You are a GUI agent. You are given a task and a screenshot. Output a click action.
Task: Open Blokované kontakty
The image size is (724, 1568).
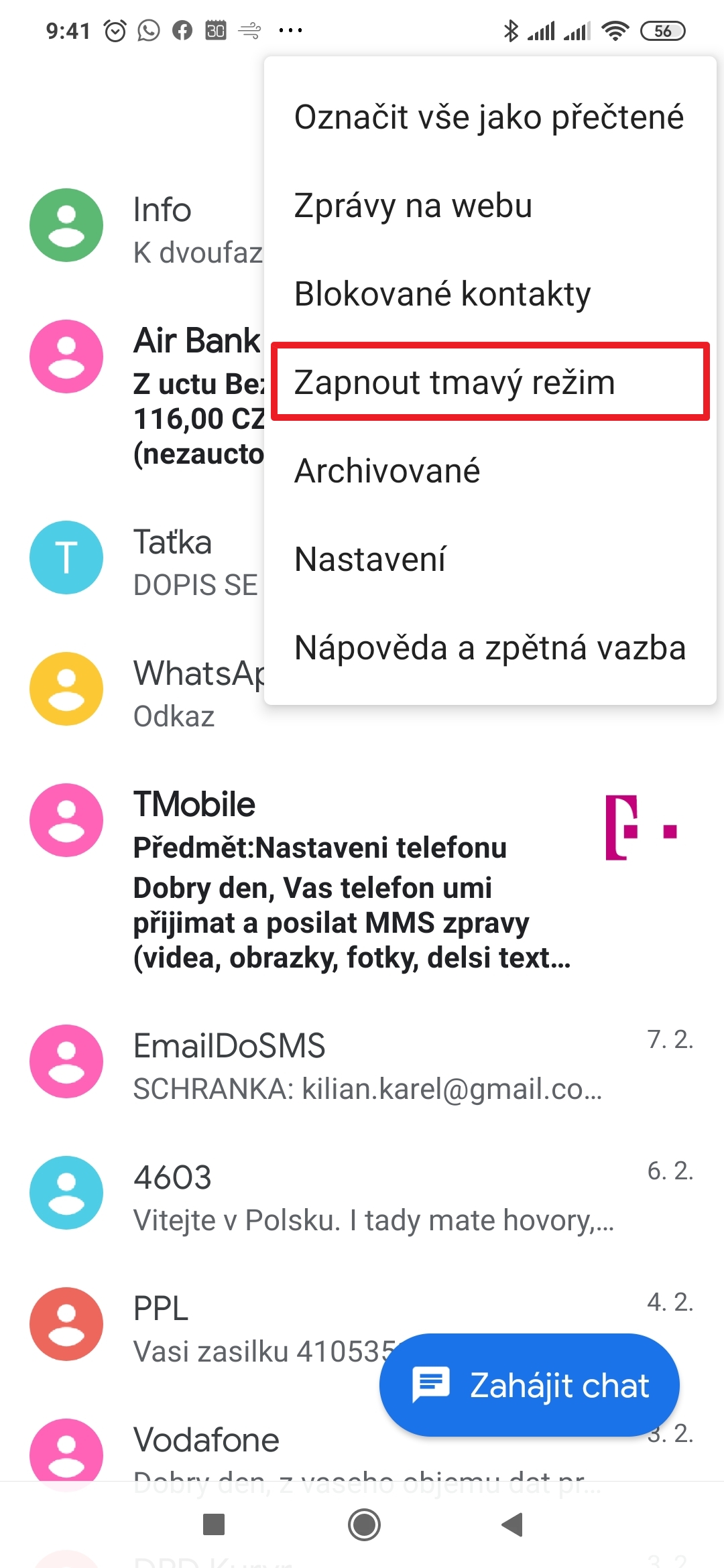click(x=442, y=294)
